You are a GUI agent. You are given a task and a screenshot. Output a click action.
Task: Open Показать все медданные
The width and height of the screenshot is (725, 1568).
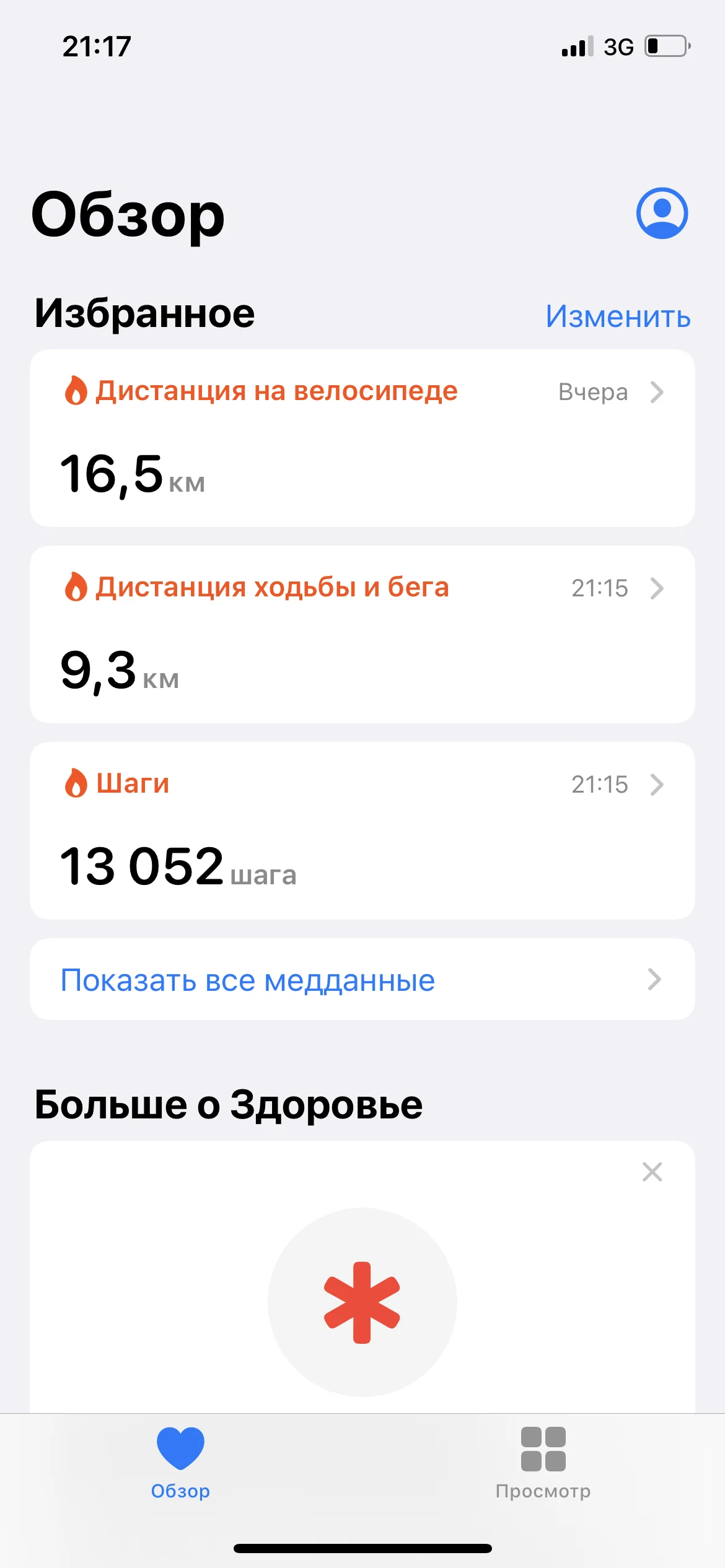(362, 979)
